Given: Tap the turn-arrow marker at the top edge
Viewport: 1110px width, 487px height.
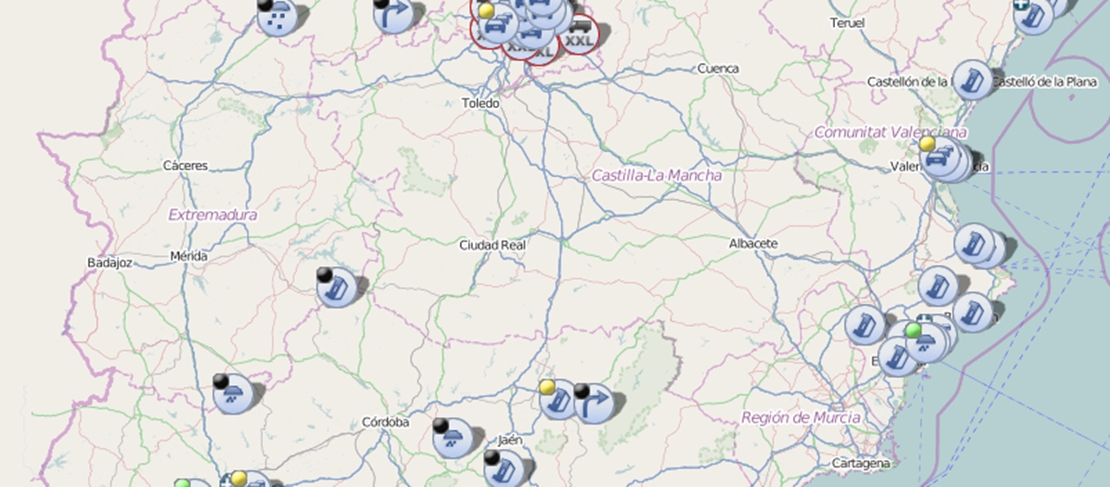Looking at the screenshot, I should click(394, 15).
